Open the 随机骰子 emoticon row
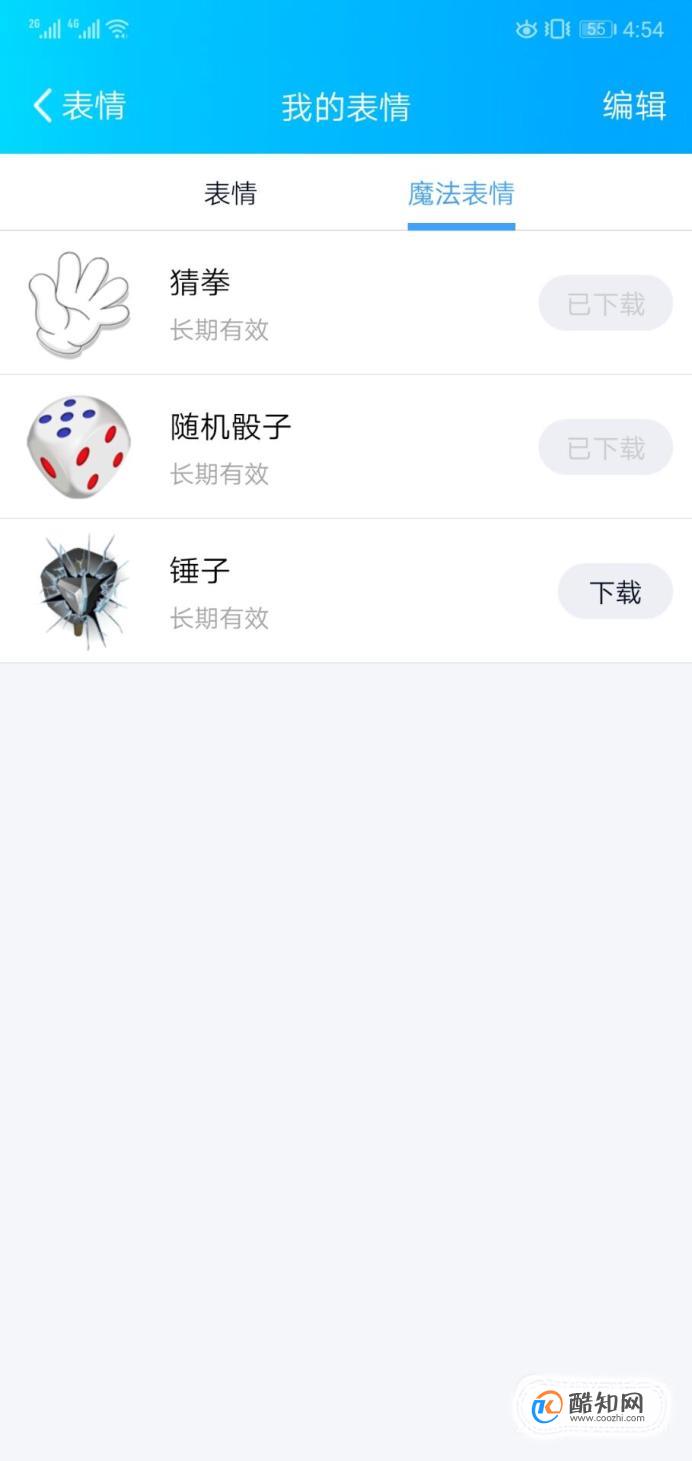692x1461 pixels. click(346, 447)
